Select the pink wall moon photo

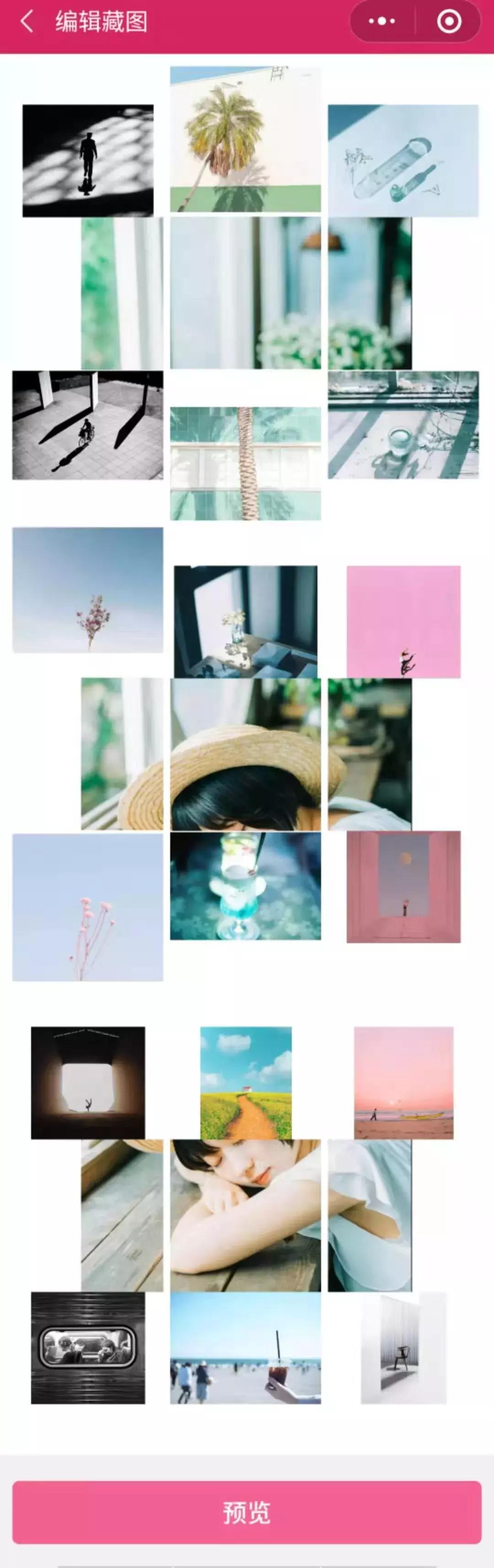[403, 886]
